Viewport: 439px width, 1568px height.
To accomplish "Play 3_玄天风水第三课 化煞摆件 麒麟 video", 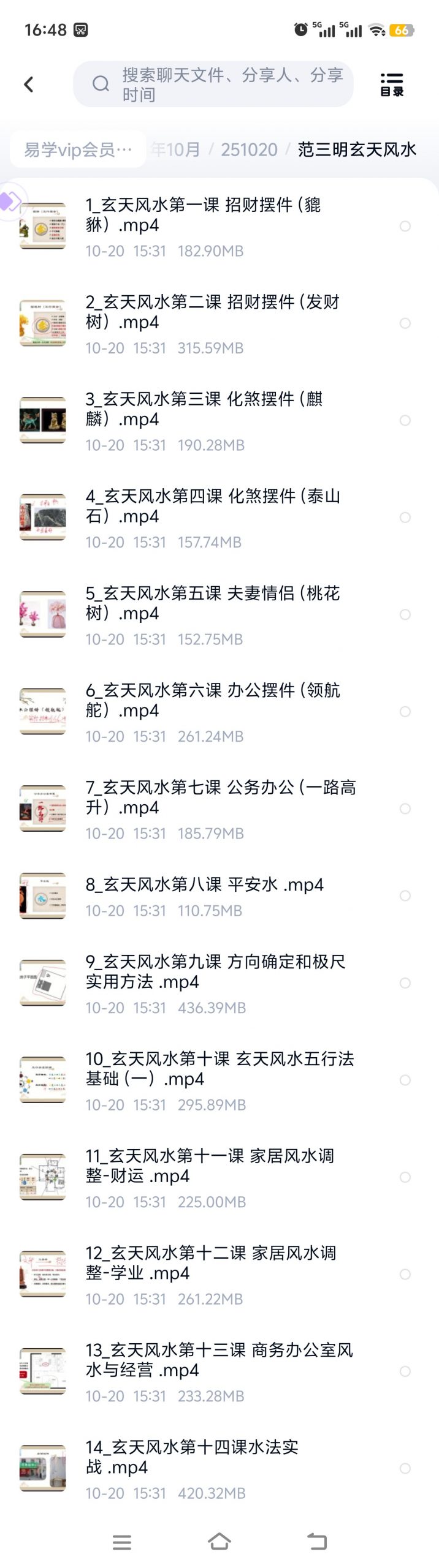I will pos(202,409).
